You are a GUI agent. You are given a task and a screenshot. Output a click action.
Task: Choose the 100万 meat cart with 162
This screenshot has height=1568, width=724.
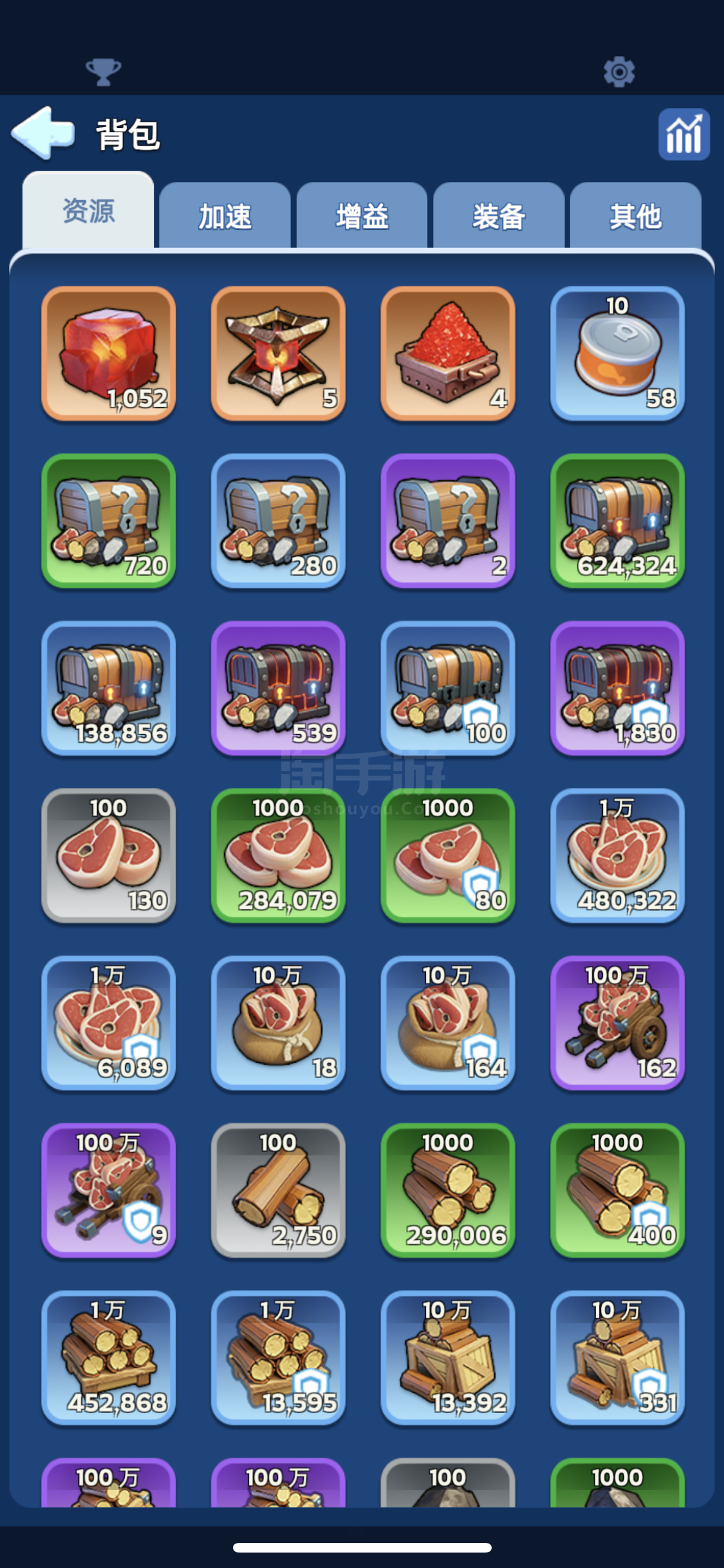[x=618, y=1023]
